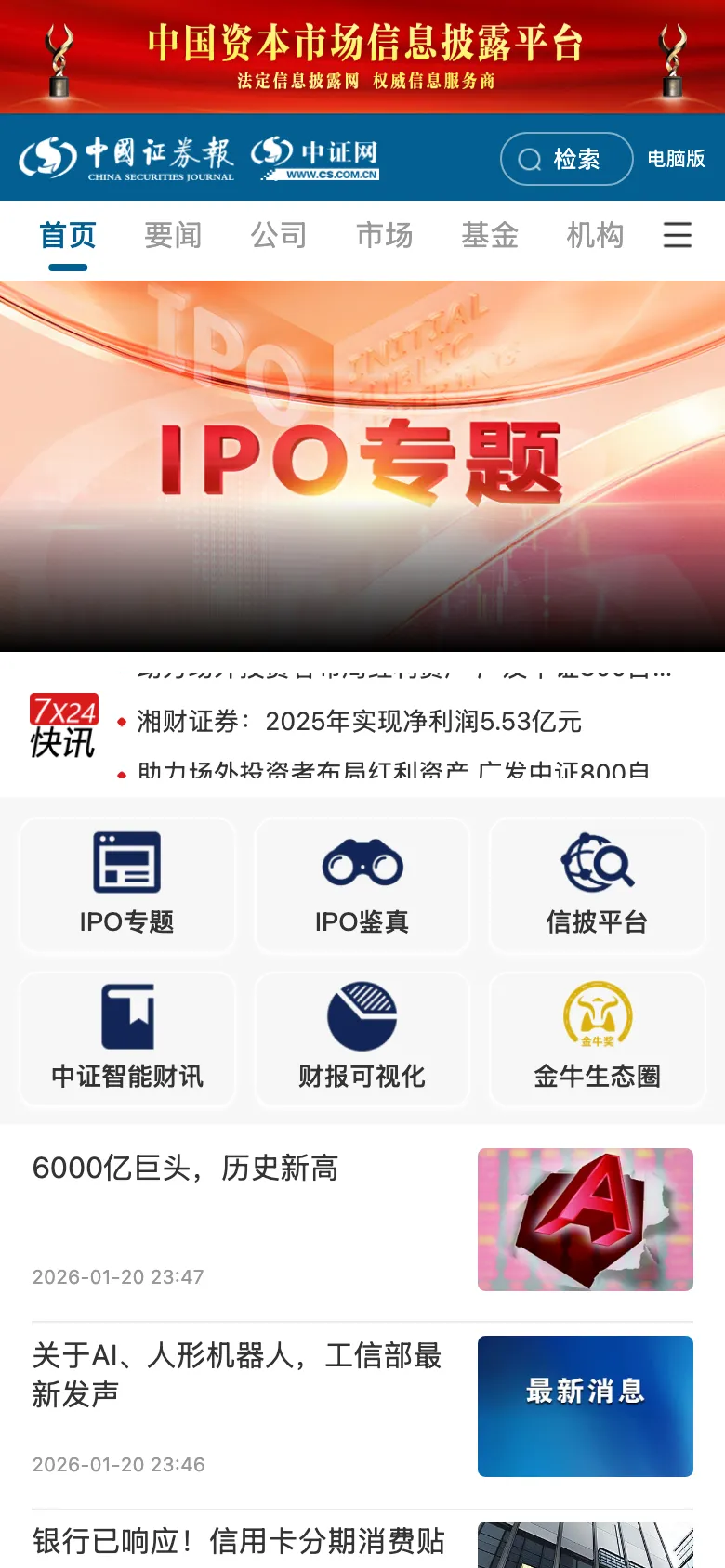Launch the IPO鉴真 shortcut

tap(362, 885)
